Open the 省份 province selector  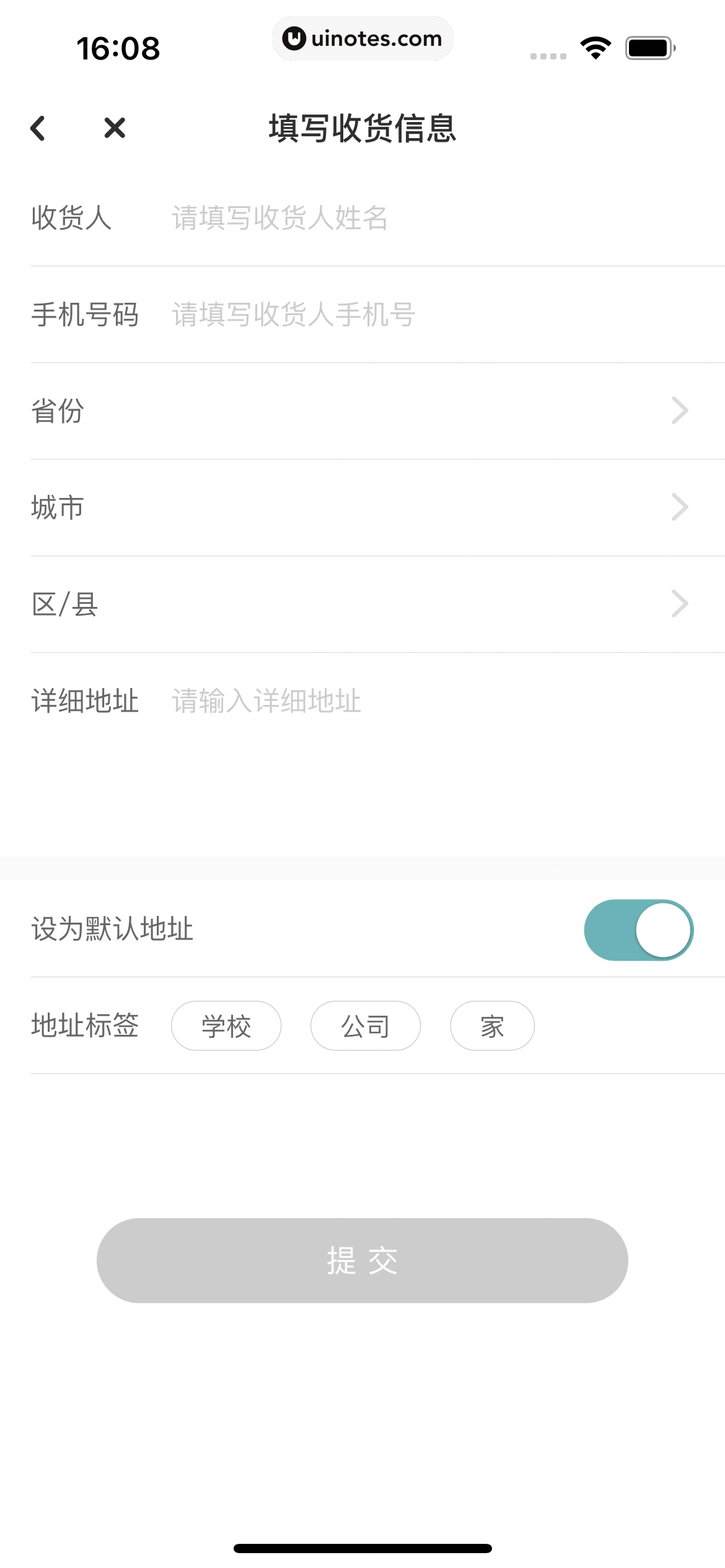tap(362, 411)
